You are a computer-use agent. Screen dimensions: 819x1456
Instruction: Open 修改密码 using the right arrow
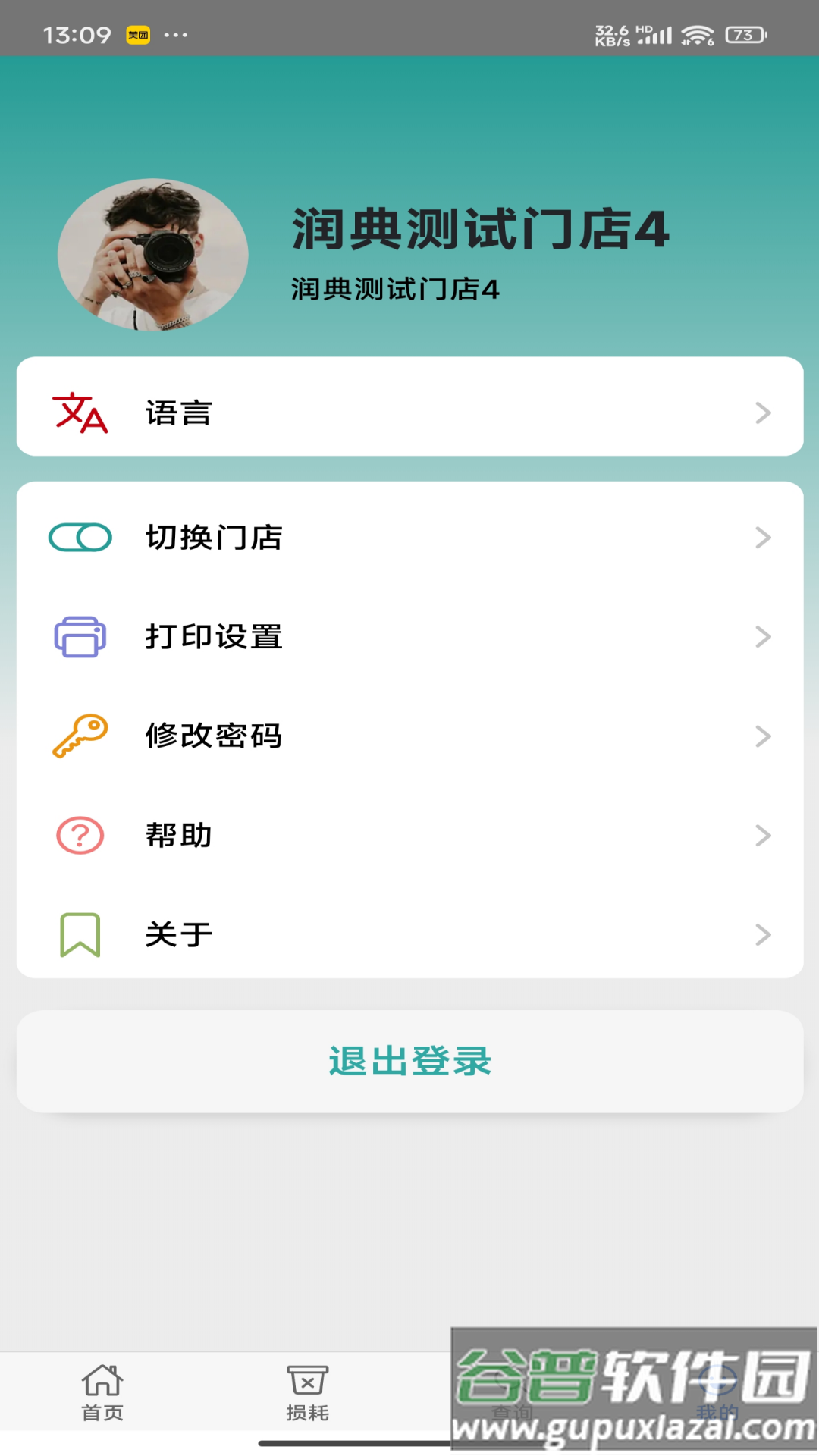coord(762,736)
